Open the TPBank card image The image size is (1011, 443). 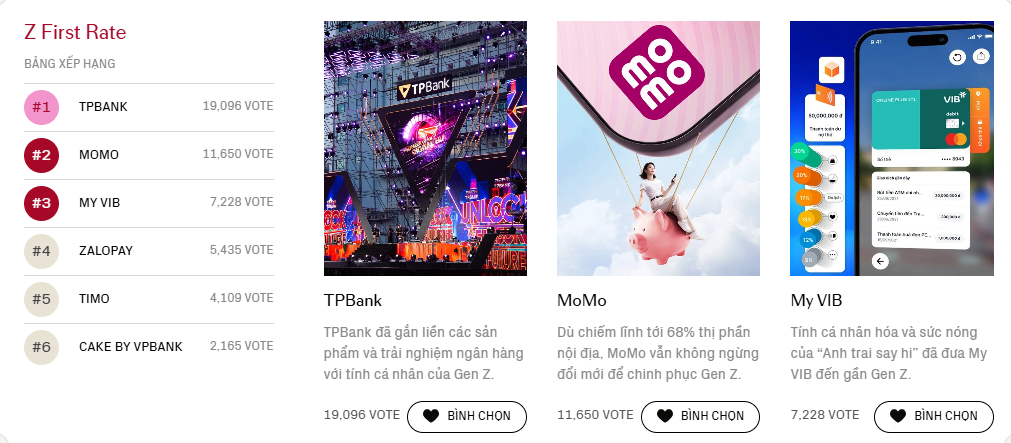[425, 148]
